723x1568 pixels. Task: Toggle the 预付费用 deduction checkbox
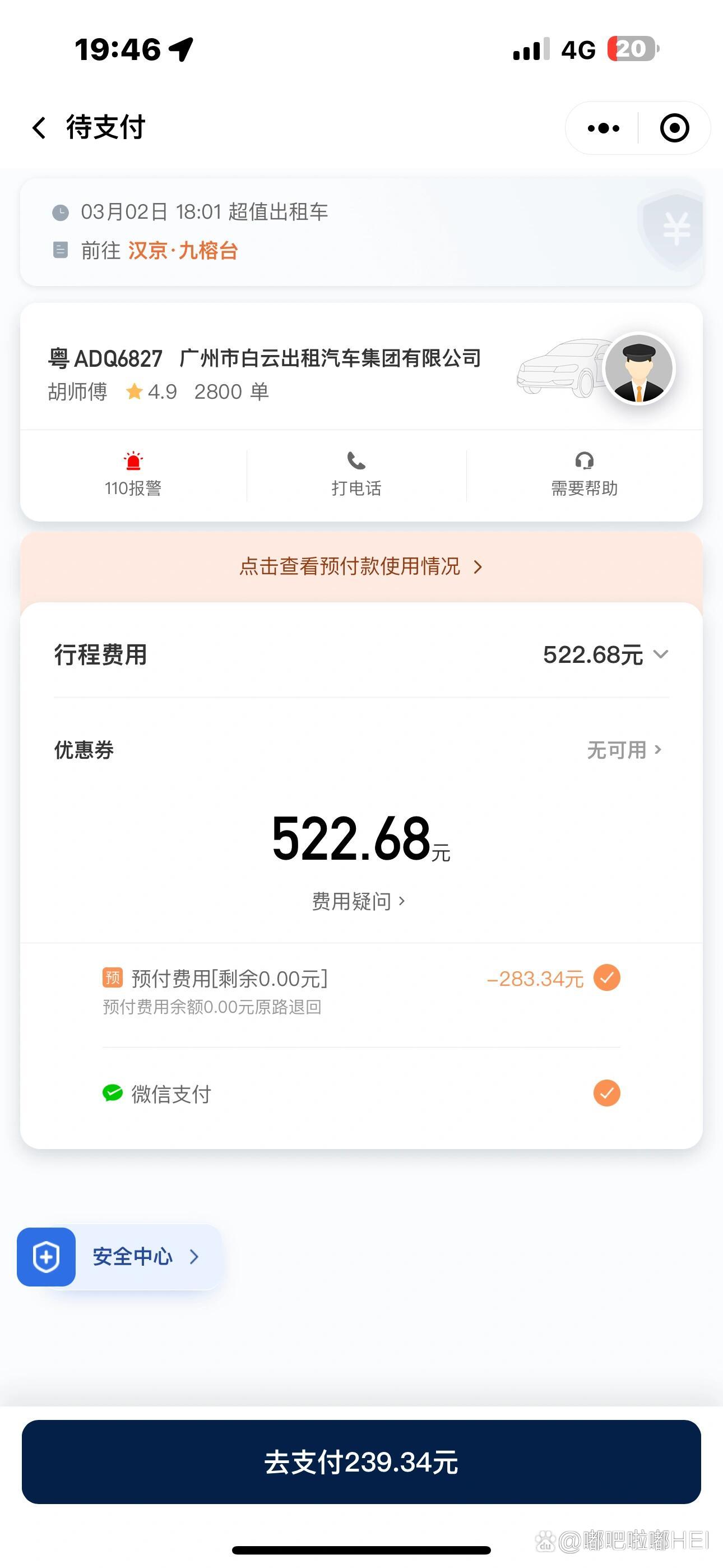coord(606,978)
